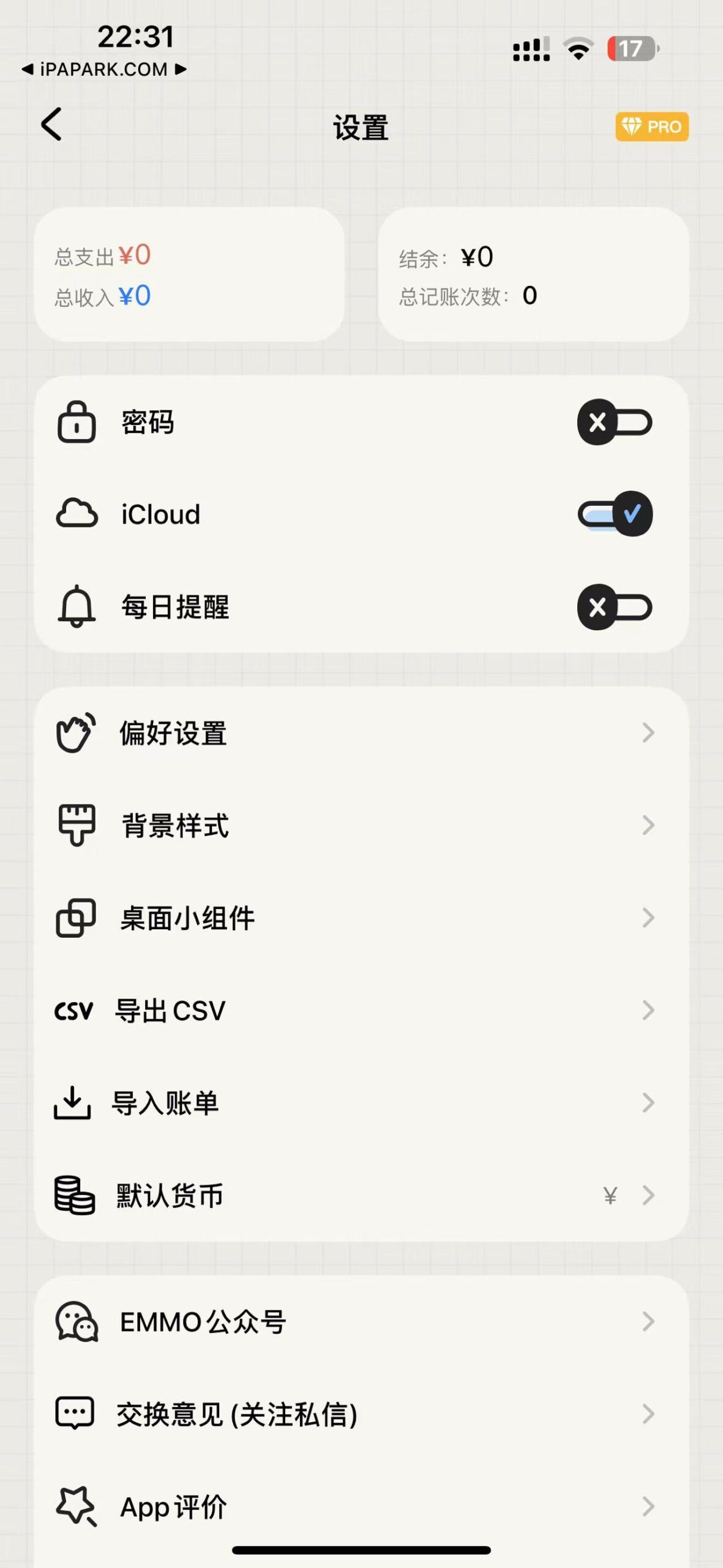Image resolution: width=723 pixels, height=1568 pixels.
Task: Click the cloud icon for iCloud
Action: coord(76,514)
